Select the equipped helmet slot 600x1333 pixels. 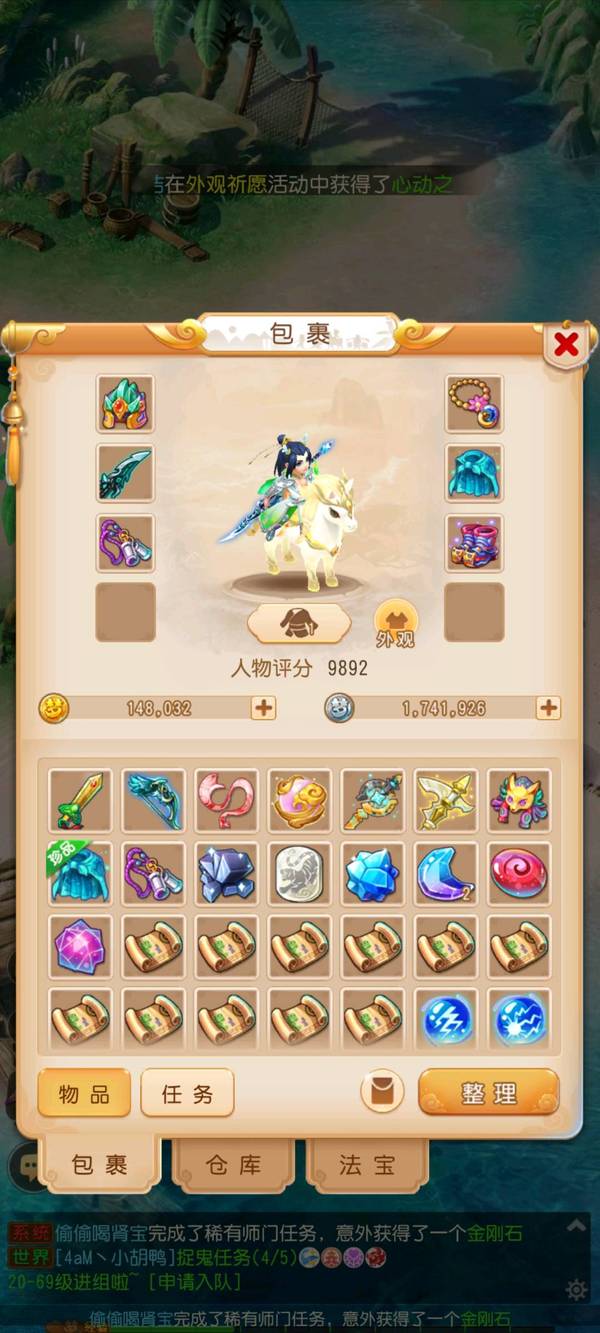click(125, 403)
